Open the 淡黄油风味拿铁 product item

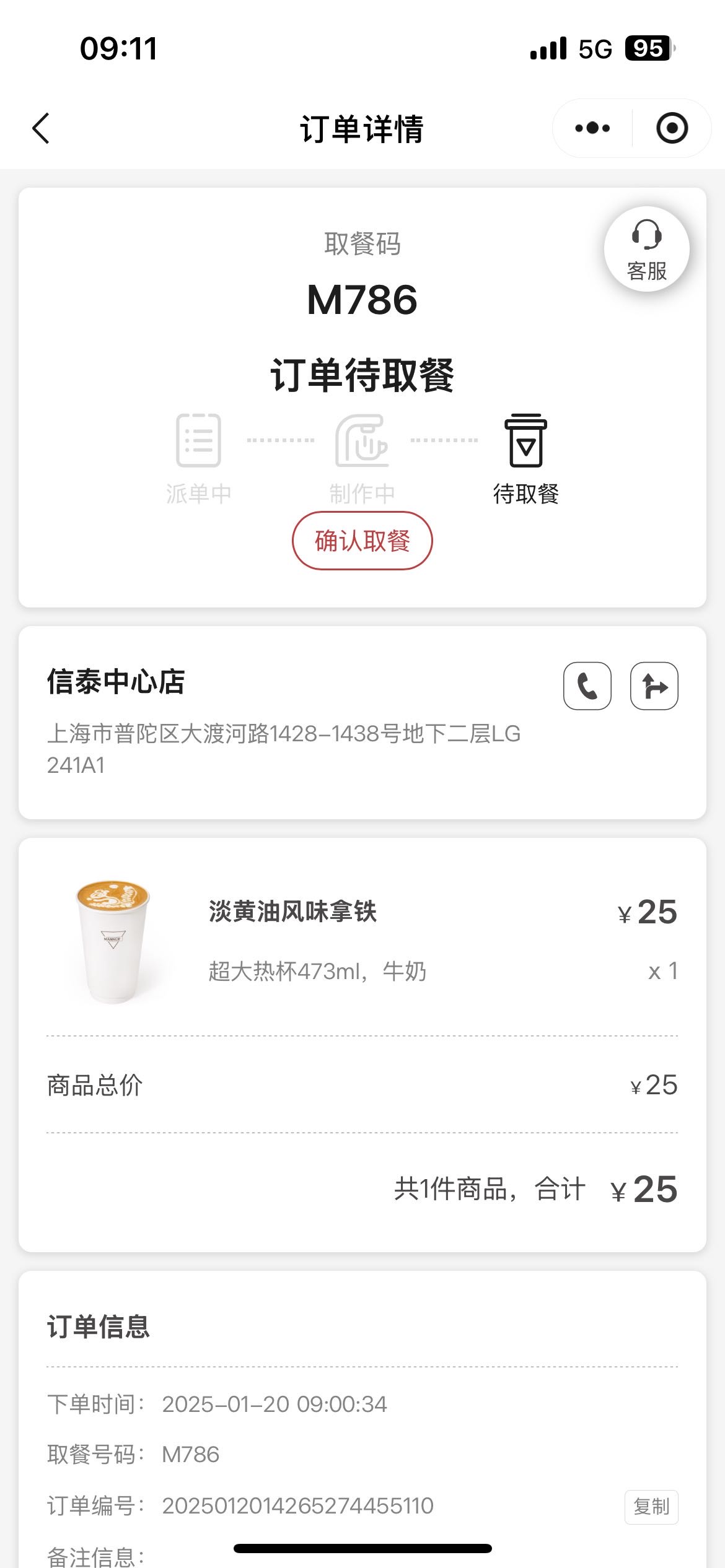click(x=362, y=941)
